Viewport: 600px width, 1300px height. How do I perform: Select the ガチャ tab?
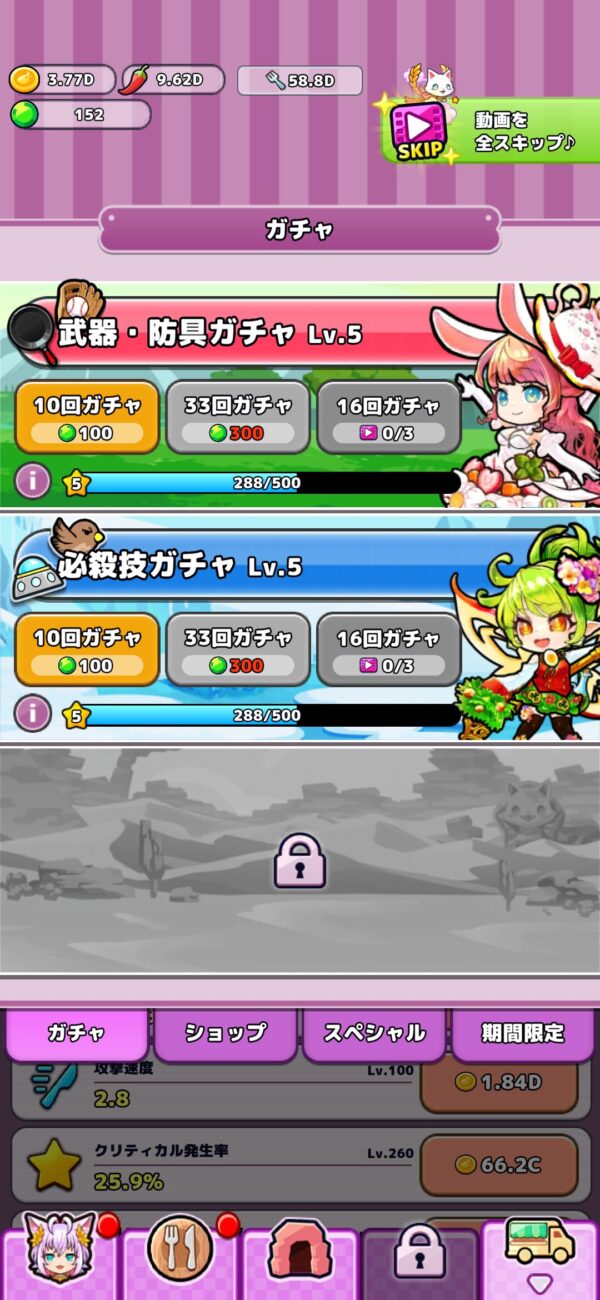pos(77,1033)
